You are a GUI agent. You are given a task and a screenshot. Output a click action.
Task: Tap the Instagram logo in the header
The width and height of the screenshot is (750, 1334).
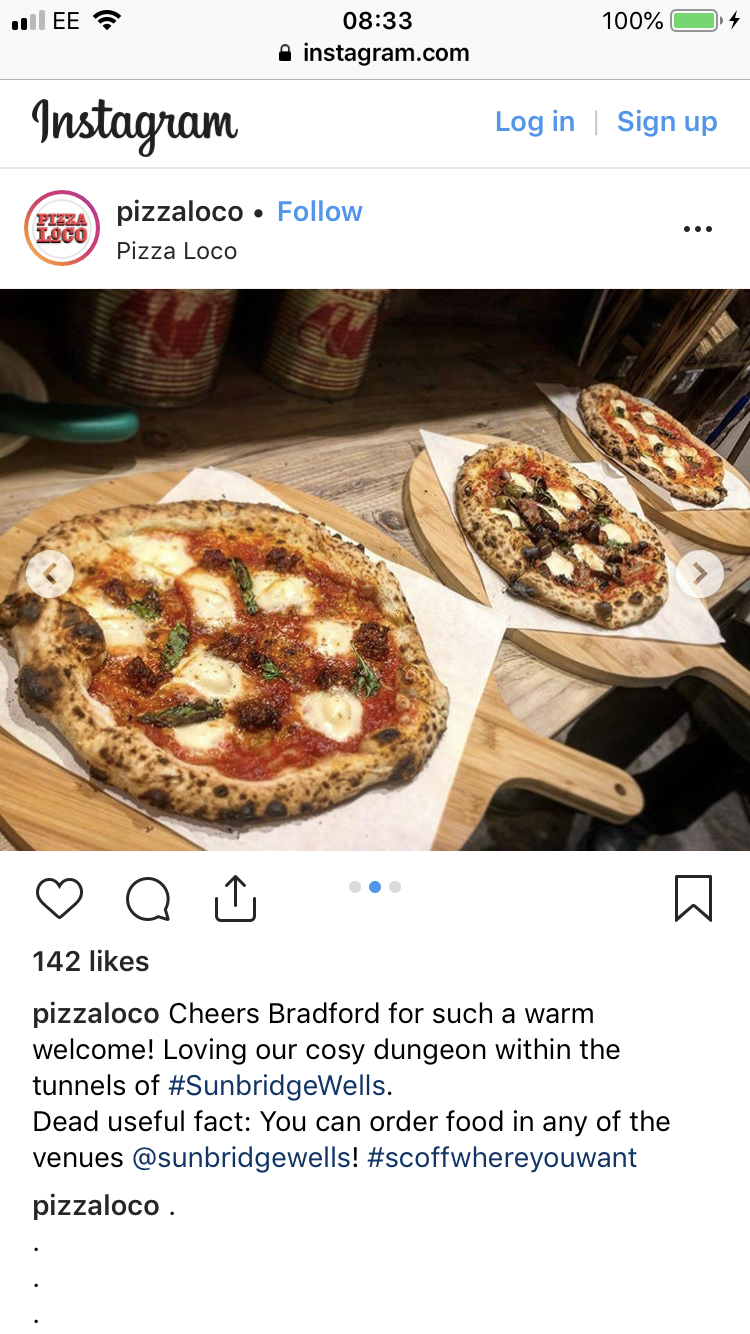point(135,125)
